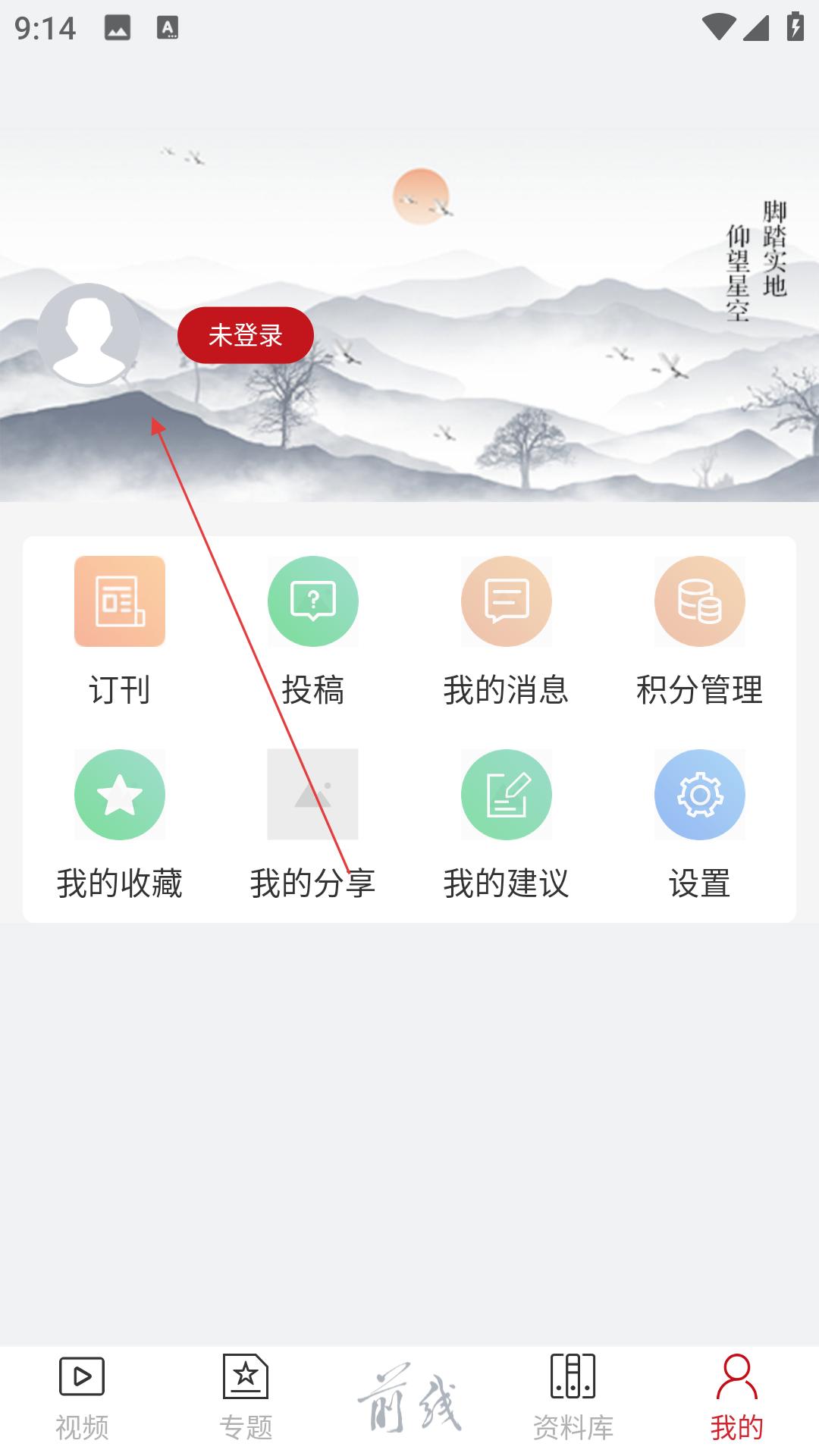The height and width of the screenshot is (1456, 819).
Task: Select the 我的 tab
Action: (737, 1399)
